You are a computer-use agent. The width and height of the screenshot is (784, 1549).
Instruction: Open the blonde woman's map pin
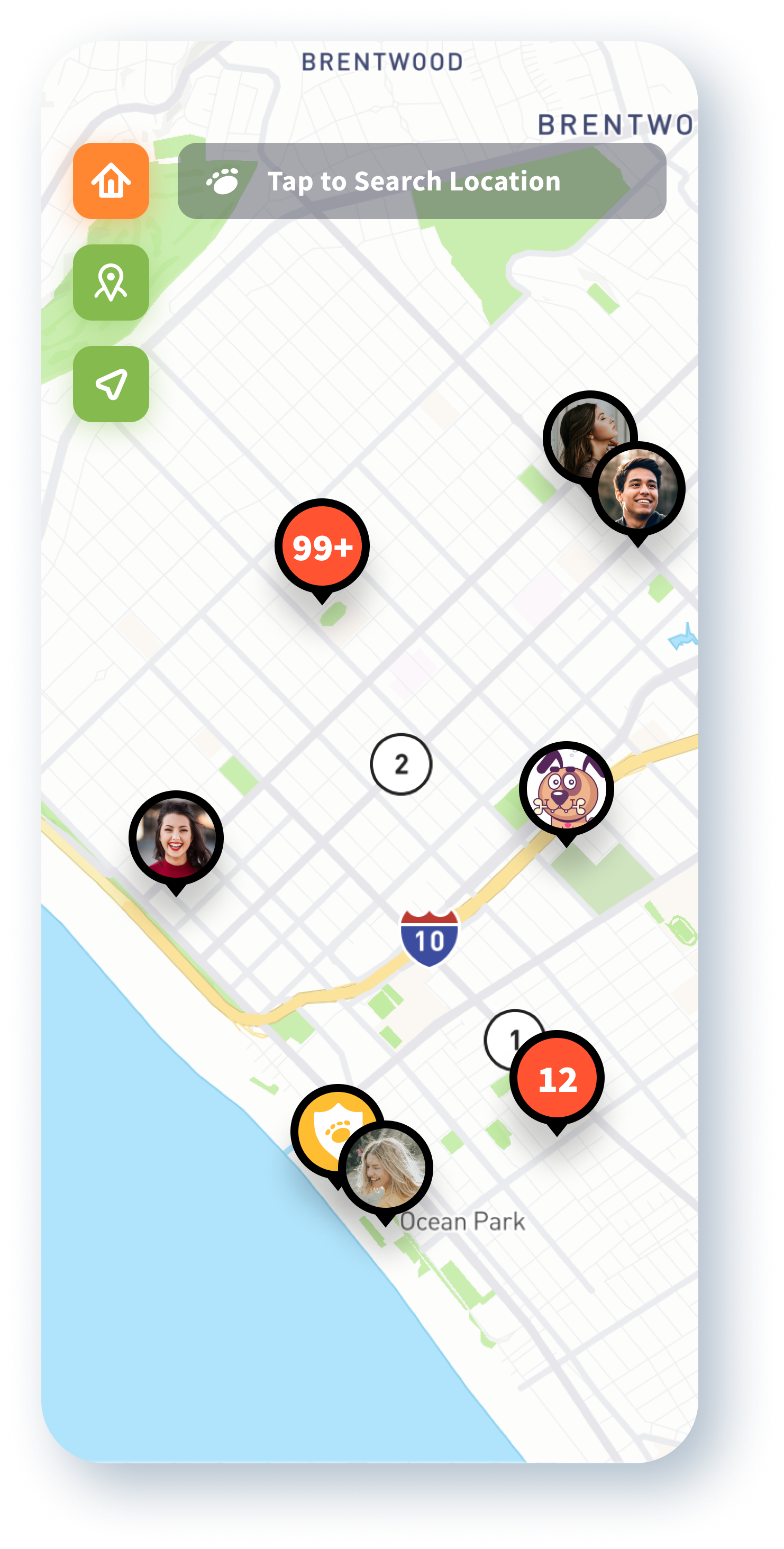(385, 1169)
